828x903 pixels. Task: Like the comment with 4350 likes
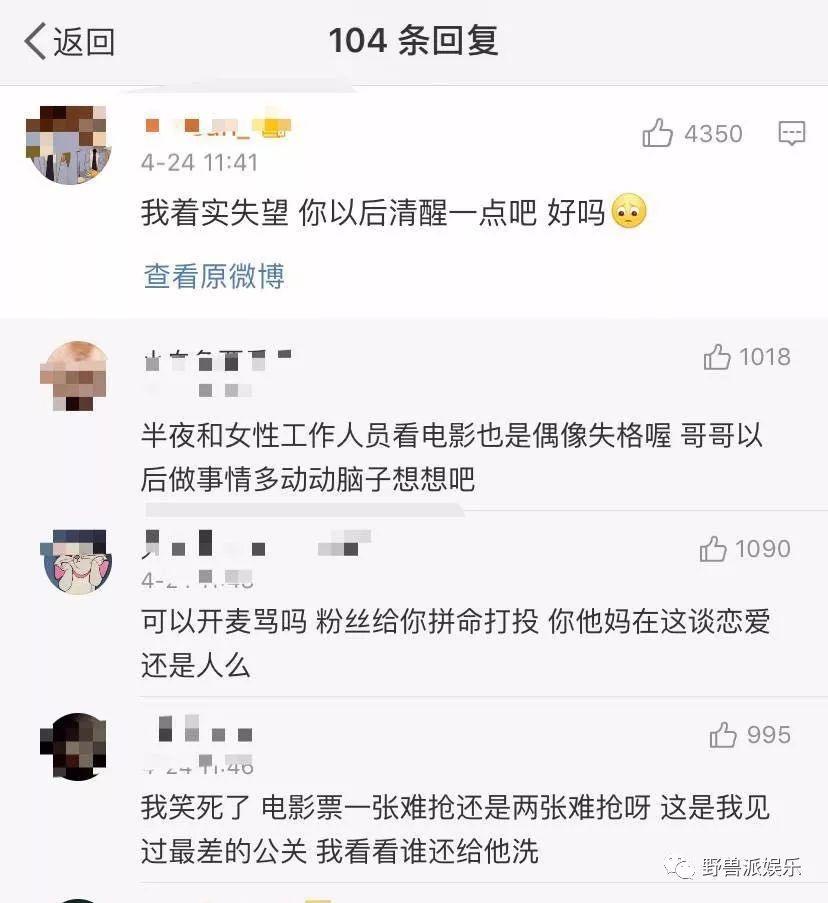point(658,133)
